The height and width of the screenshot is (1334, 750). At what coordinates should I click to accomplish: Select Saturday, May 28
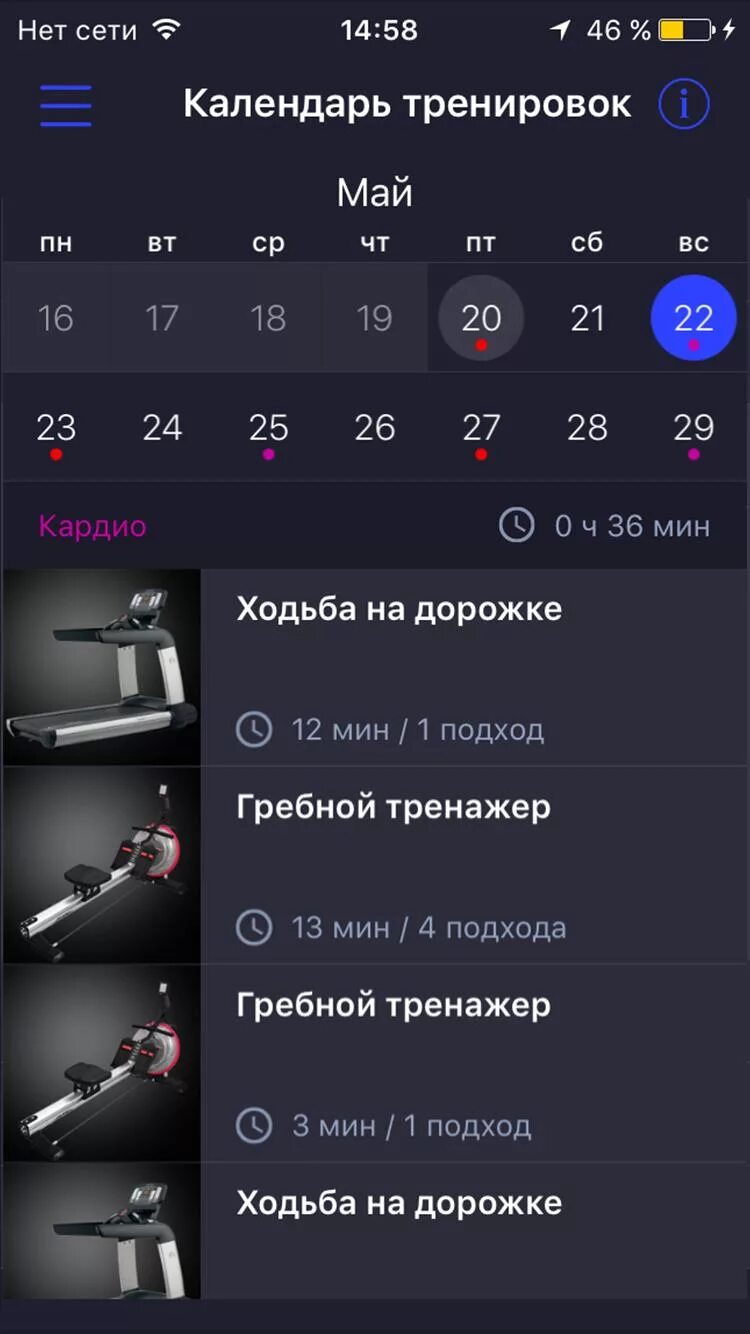[x=587, y=428]
